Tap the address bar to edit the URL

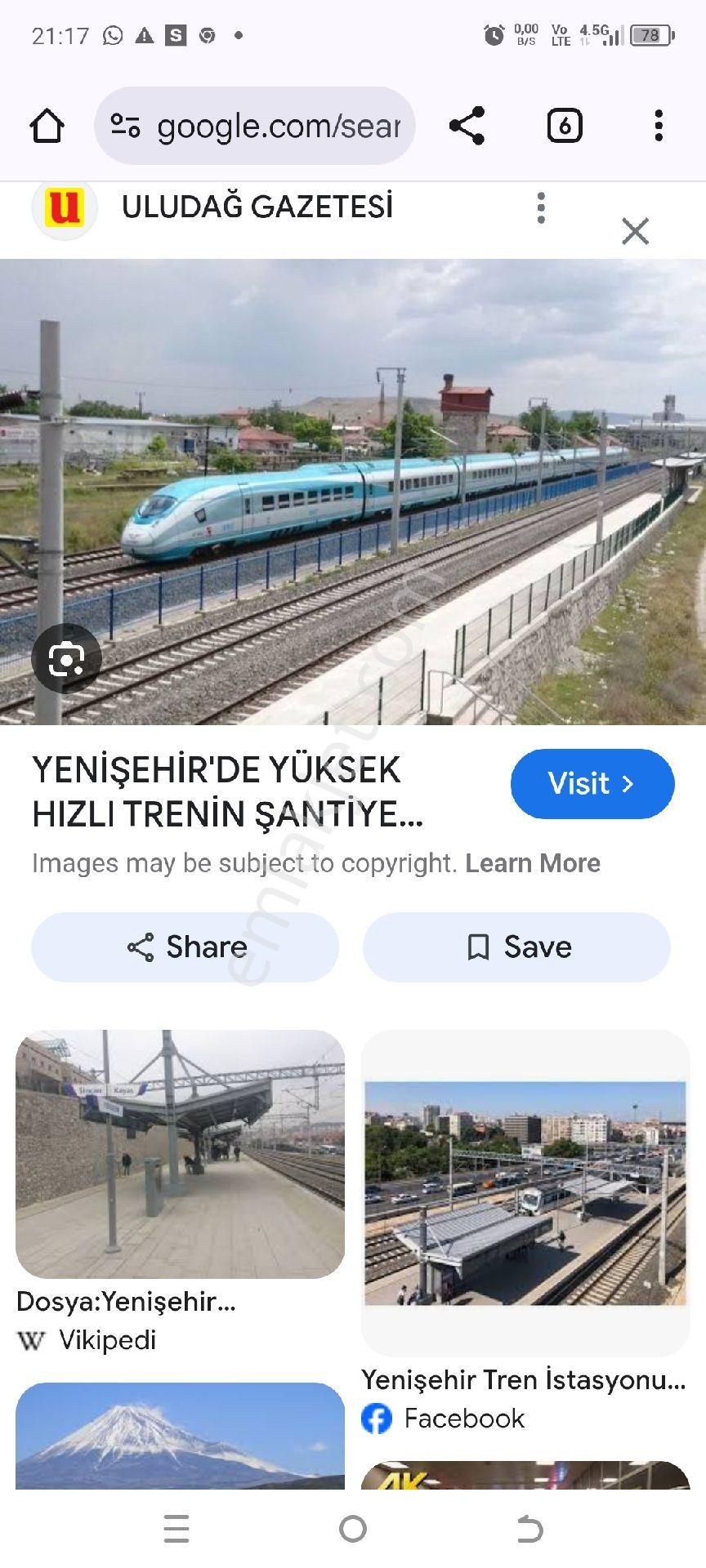click(x=270, y=126)
